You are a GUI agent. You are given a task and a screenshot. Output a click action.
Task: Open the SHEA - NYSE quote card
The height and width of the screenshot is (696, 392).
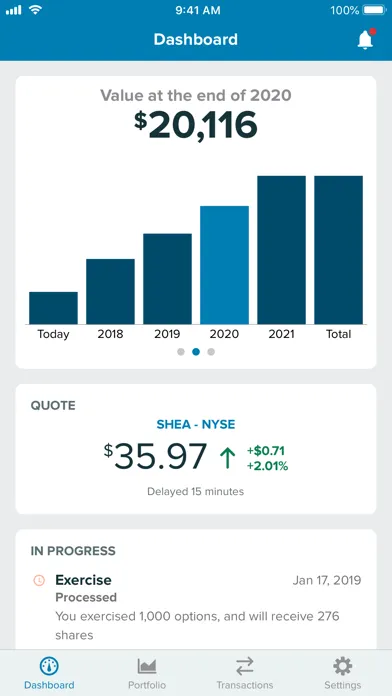point(196,449)
